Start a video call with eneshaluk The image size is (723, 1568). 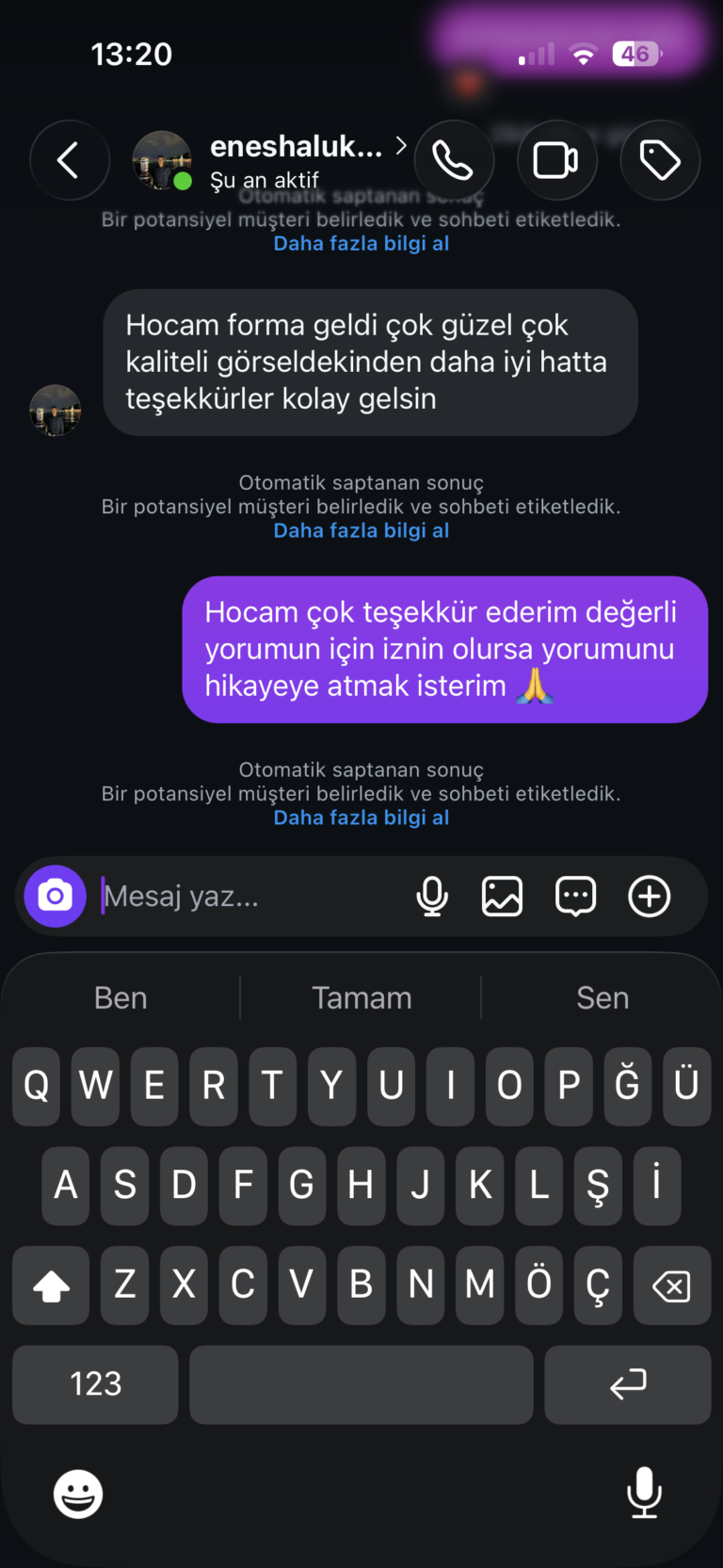[556, 160]
